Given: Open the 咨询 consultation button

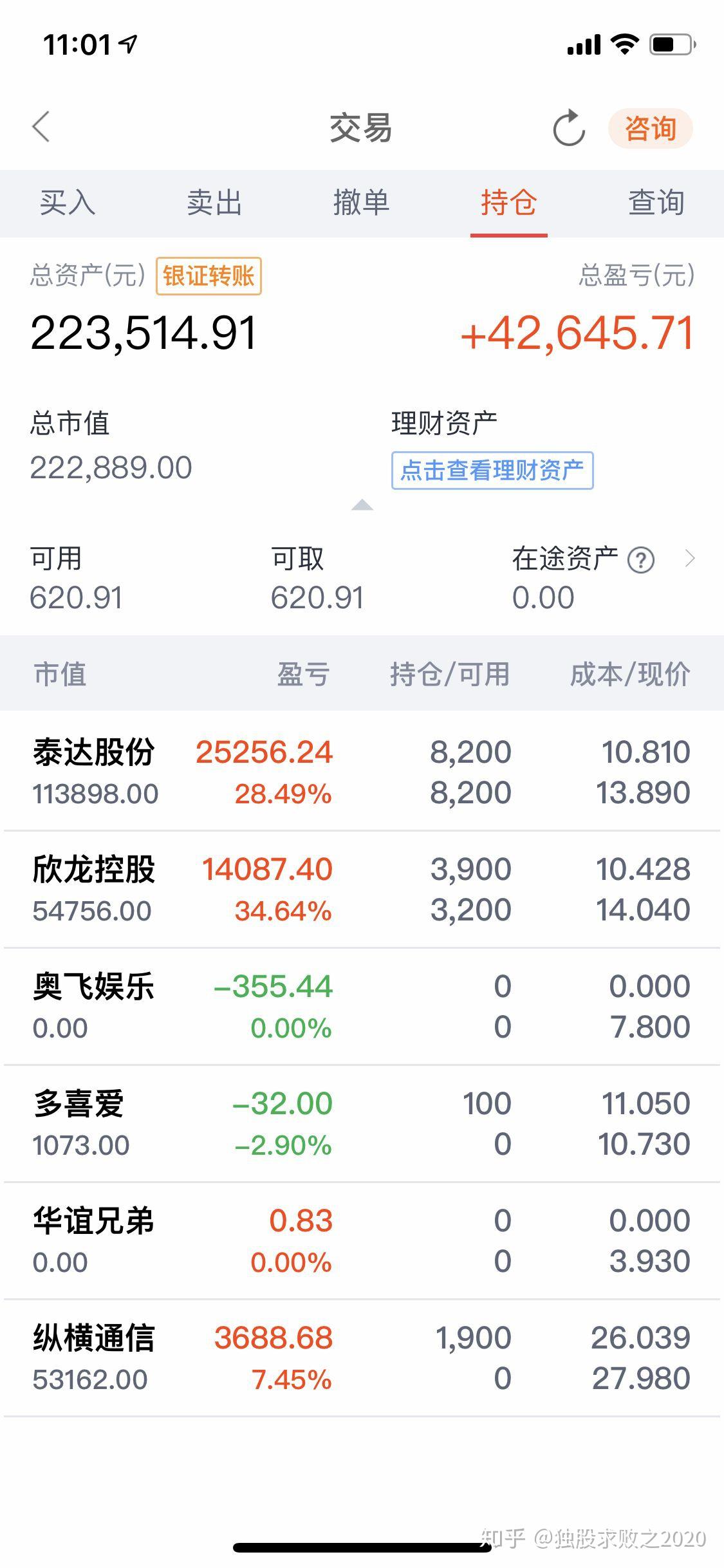Looking at the screenshot, I should tap(650, 128).
